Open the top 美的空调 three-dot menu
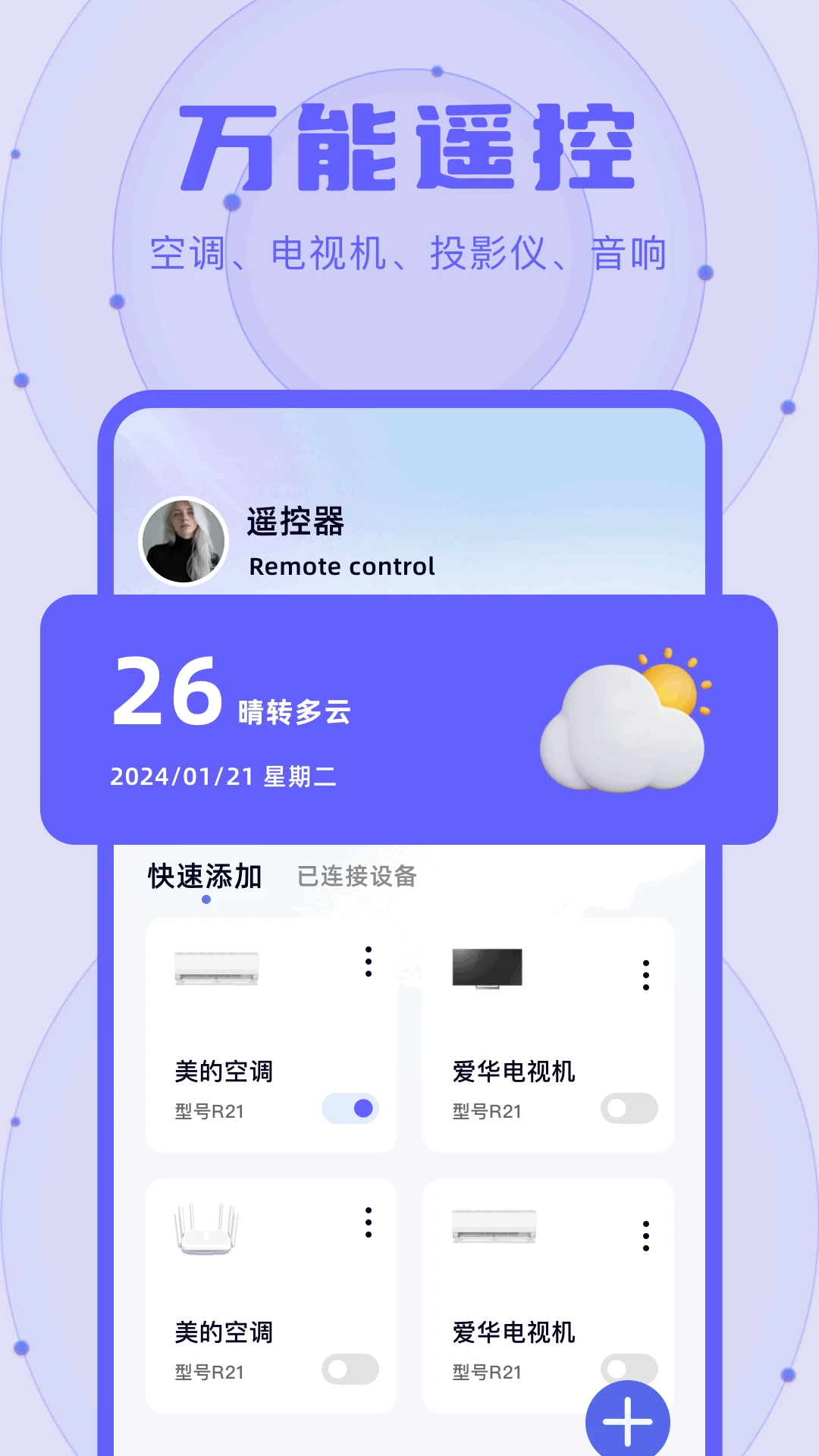 [368, 962]
